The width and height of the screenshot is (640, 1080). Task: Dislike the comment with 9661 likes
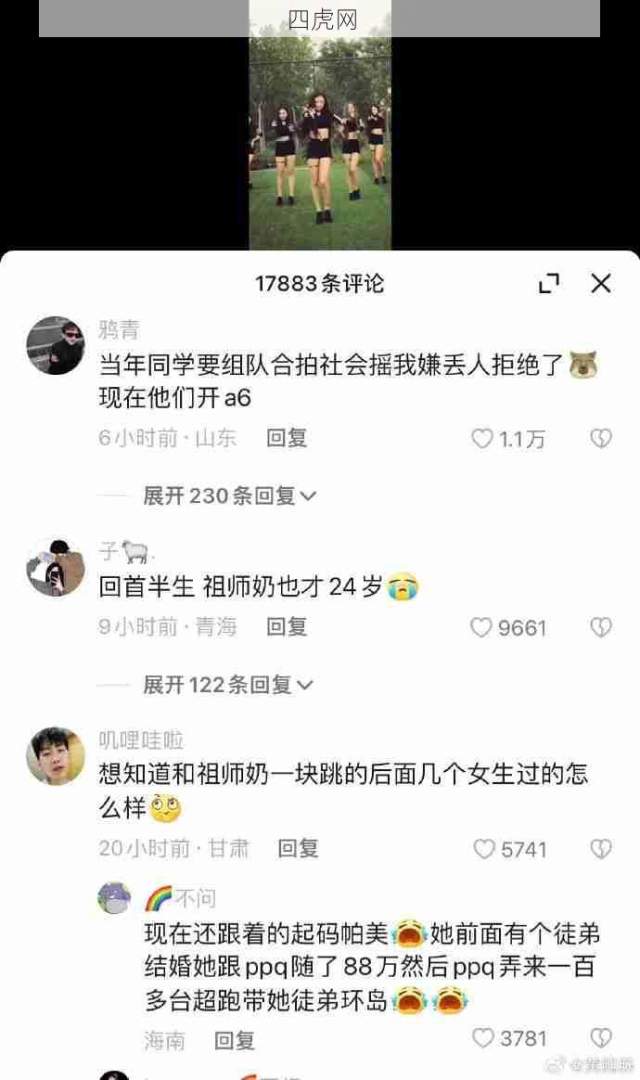tap(600, 627)
